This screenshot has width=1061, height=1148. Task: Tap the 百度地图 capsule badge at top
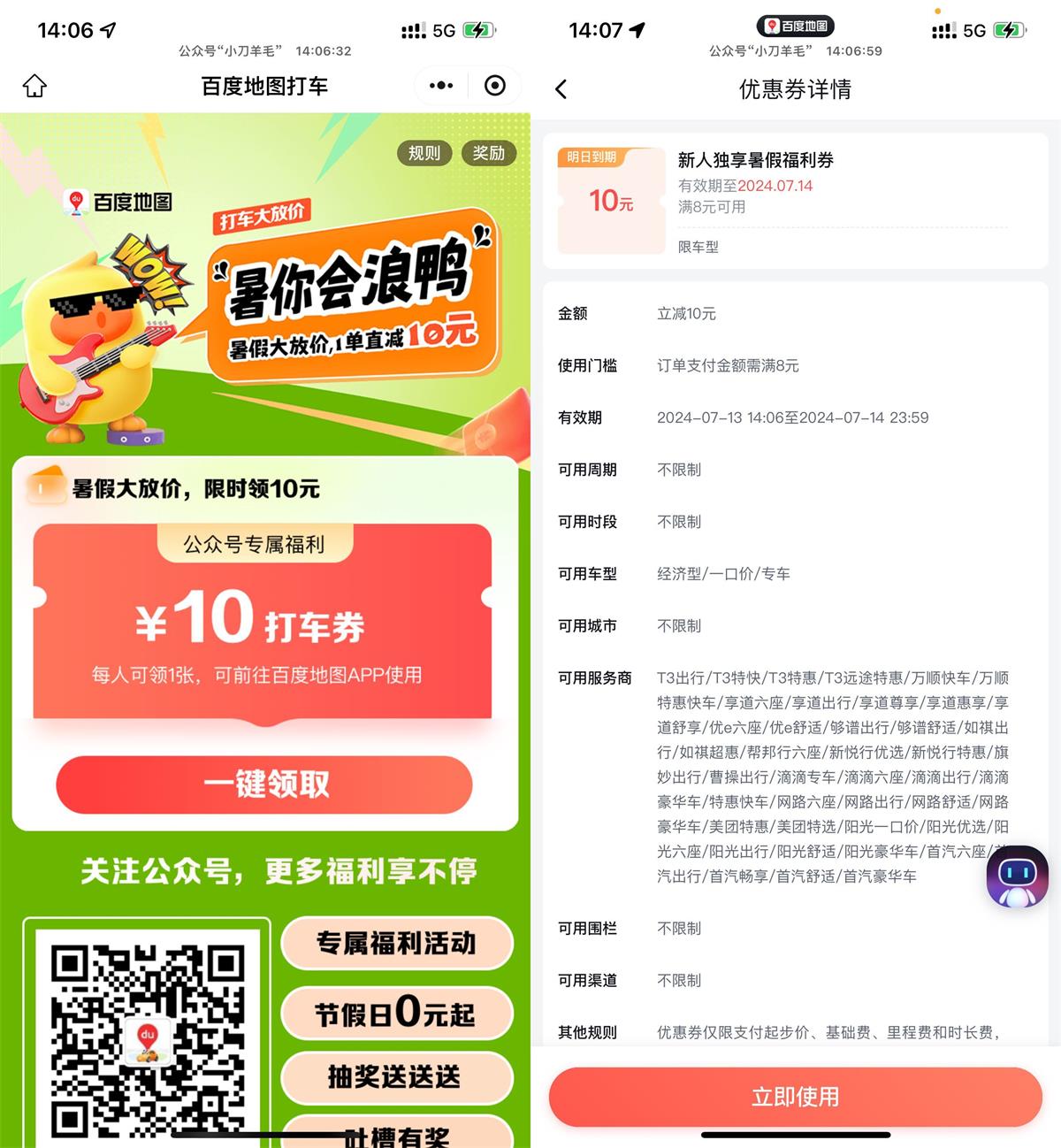(x=797, y=26)
